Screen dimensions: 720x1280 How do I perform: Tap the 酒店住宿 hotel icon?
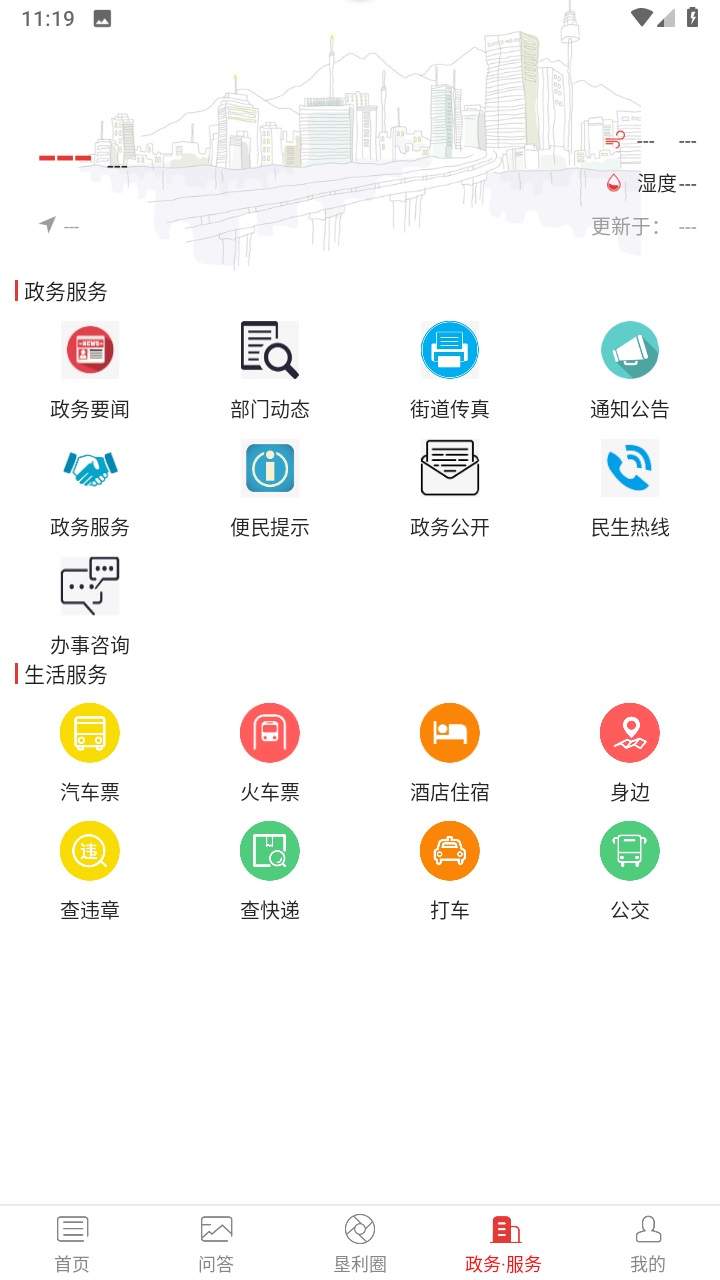click(x=449, y=732)
